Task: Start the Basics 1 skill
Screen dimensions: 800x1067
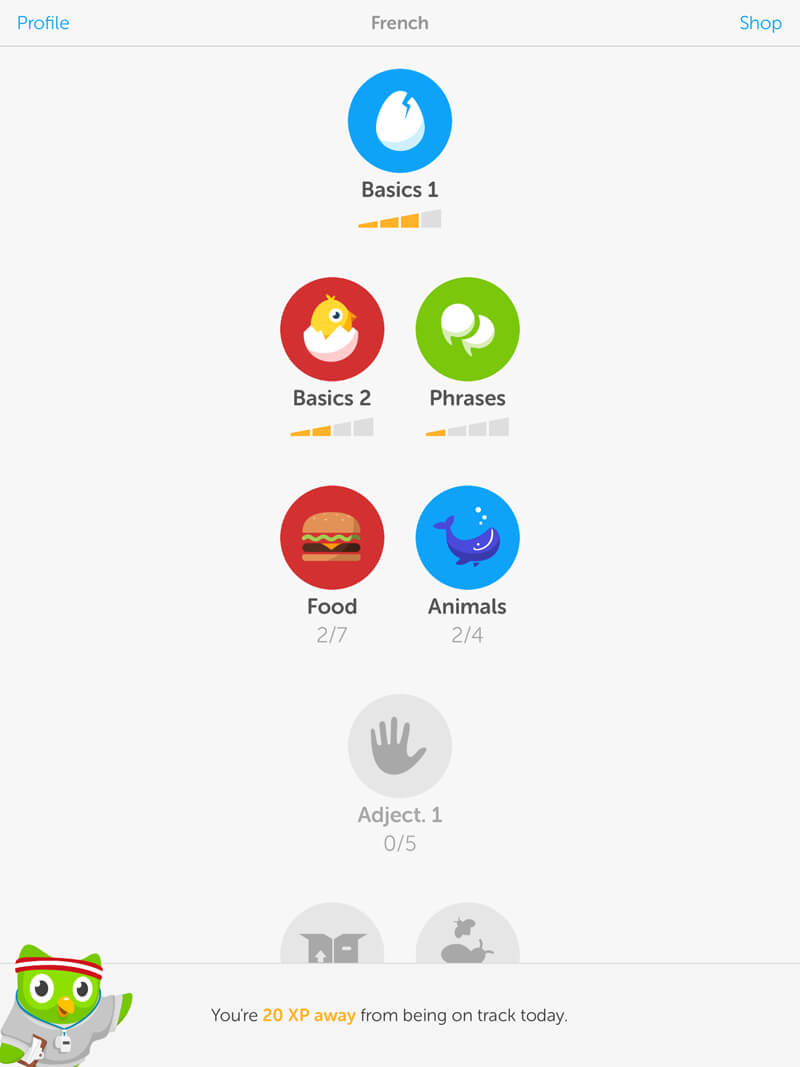Action: 400,121
